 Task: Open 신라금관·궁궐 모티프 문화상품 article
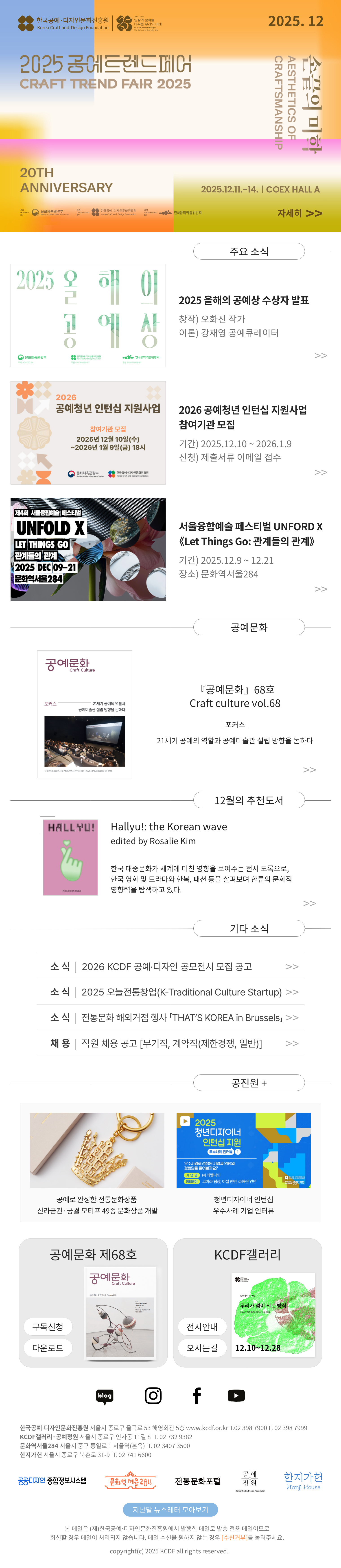[97, 1150]
